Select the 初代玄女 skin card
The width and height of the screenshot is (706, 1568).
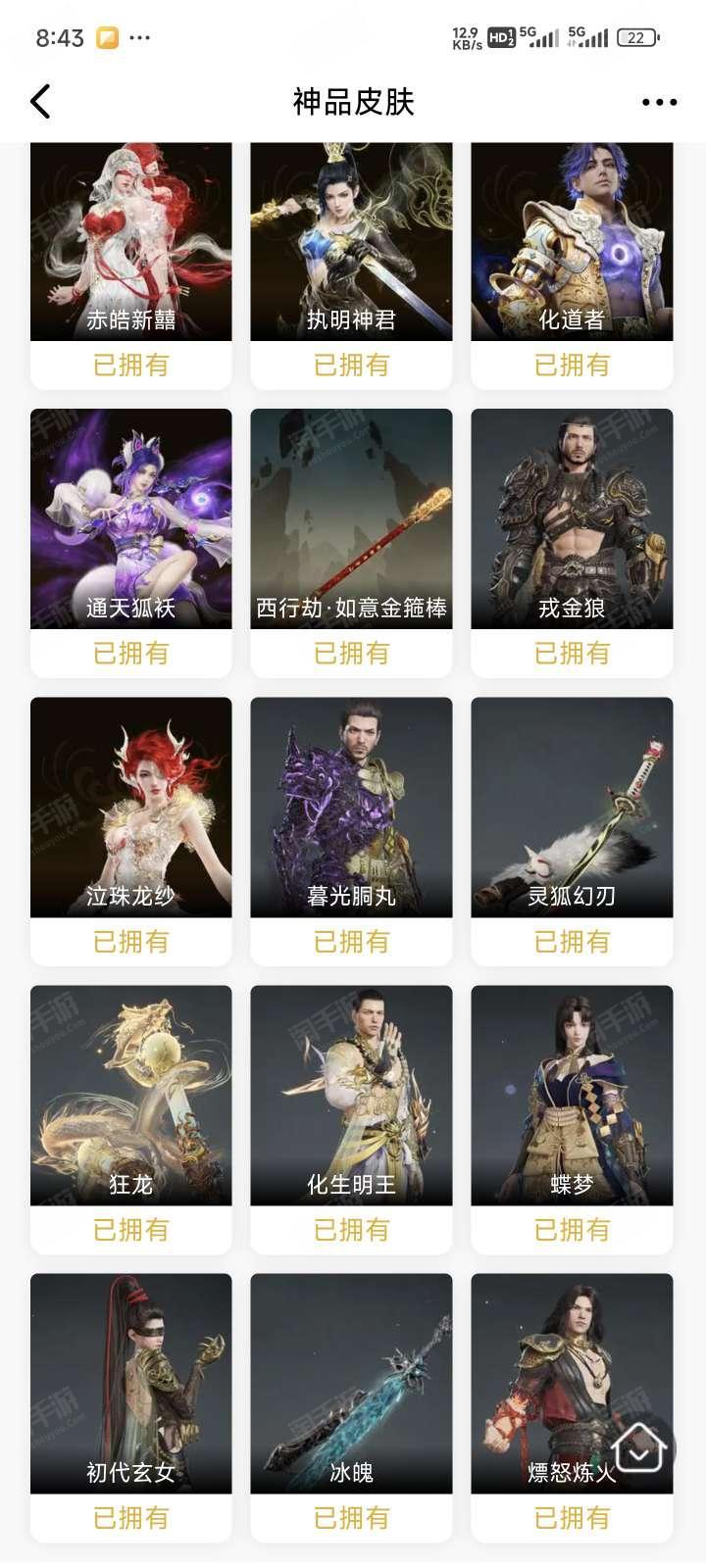[131, 1407]
